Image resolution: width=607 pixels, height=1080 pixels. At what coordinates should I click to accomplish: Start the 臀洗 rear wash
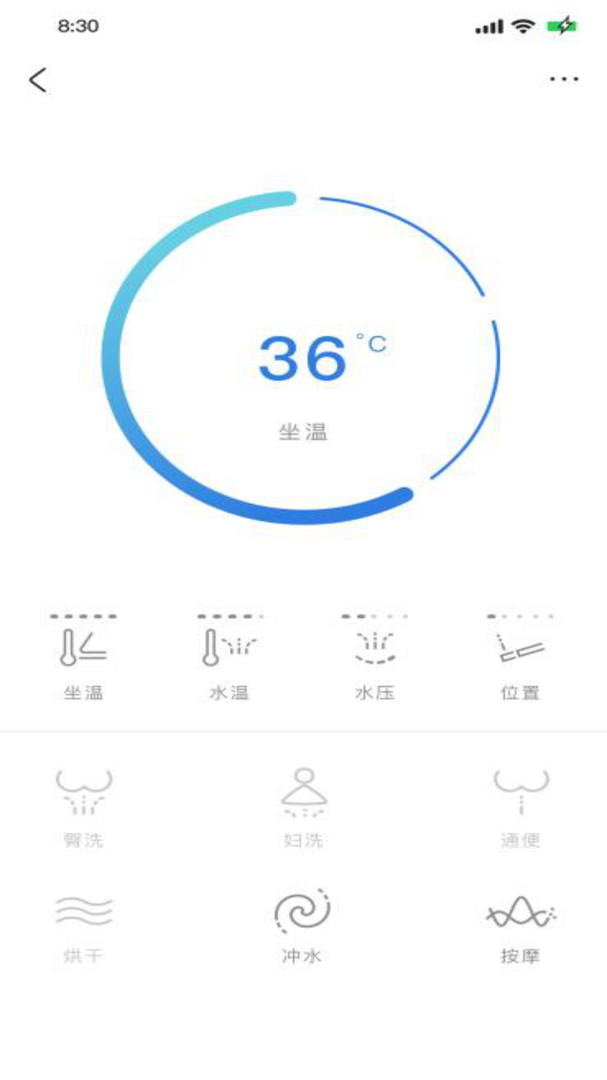coord(84,807)
